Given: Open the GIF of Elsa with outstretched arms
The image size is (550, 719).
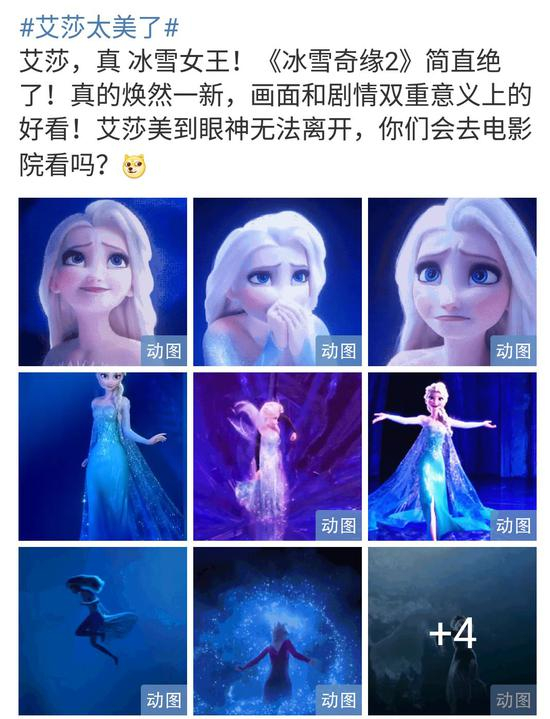Looking at the screenshot, I should (x=452, y=456).
